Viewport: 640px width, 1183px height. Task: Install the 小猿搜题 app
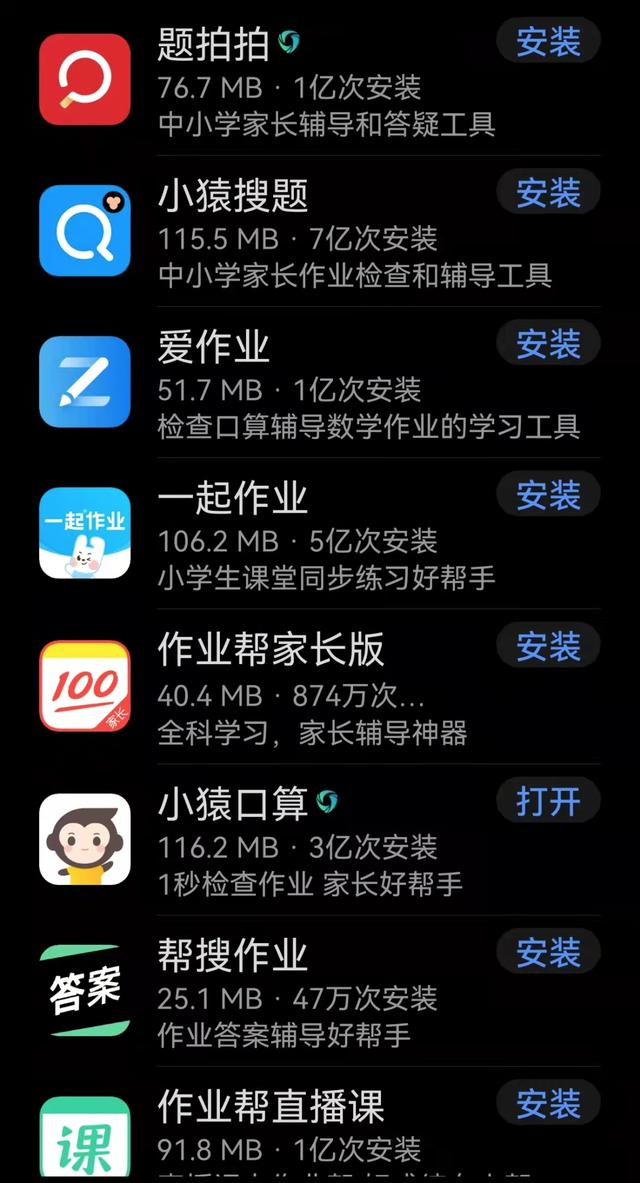click(x=548, y=193)
